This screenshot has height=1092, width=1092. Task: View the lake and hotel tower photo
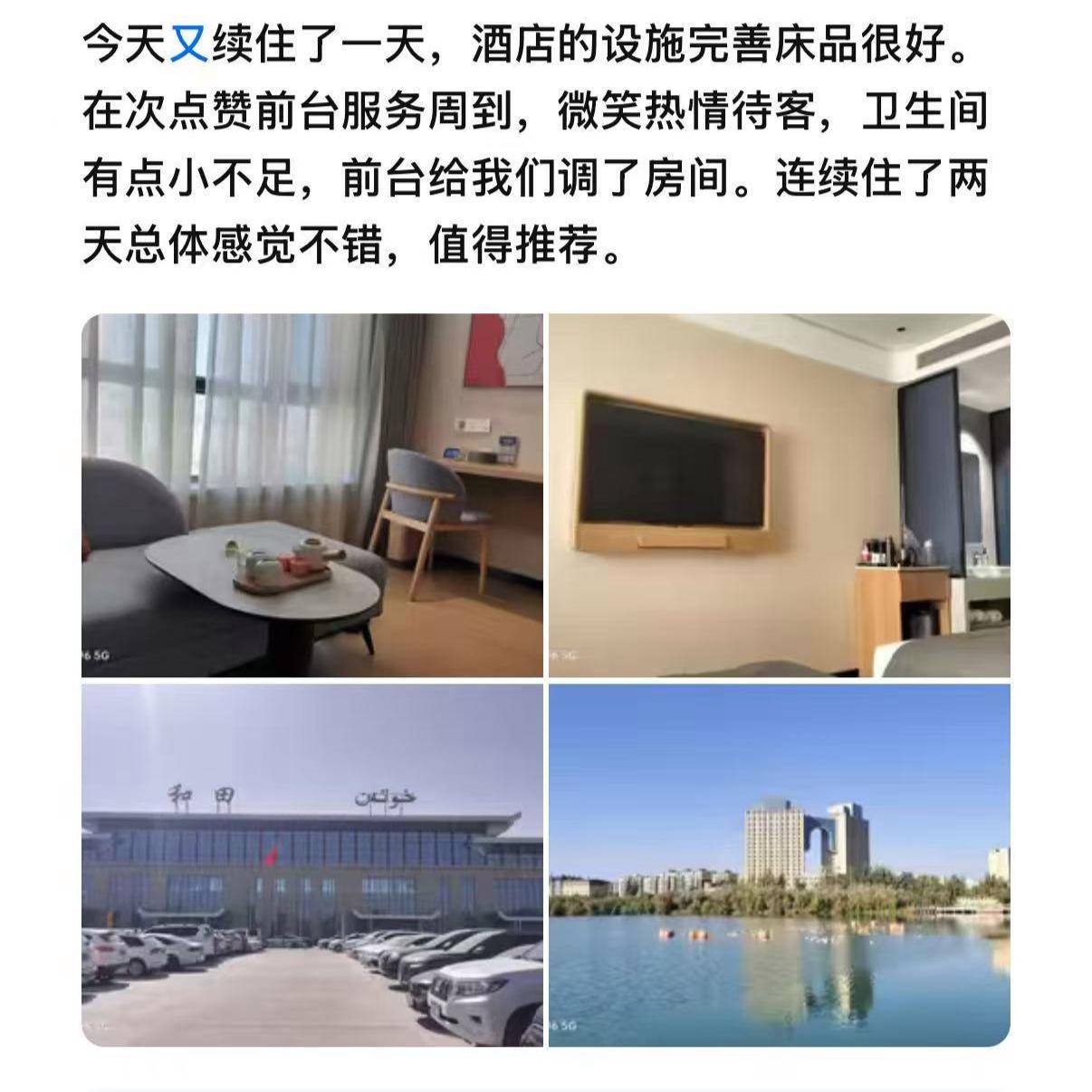[x=779, y=865]
